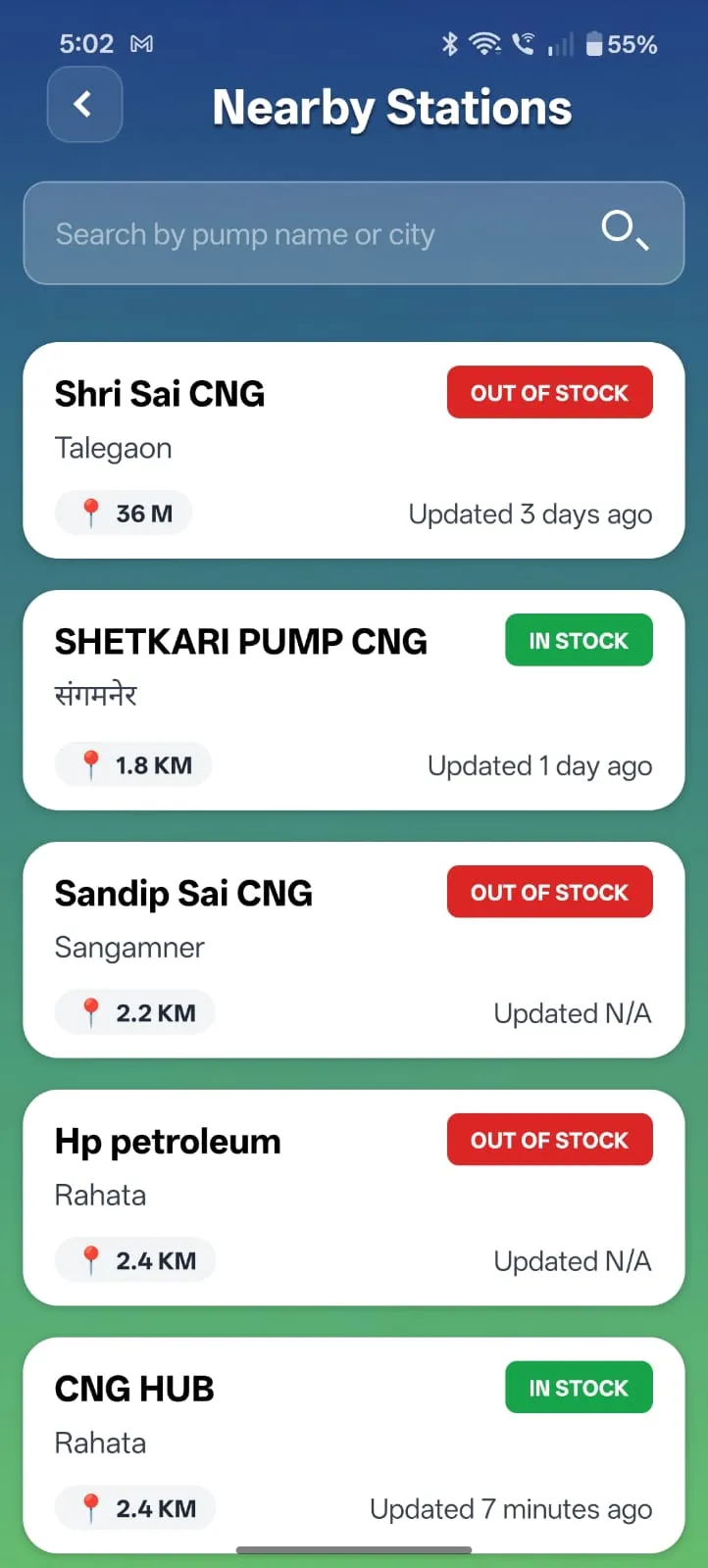Tap the search magnifier icon
This screenshot has width=708, height=1568.
pos(624,233)
